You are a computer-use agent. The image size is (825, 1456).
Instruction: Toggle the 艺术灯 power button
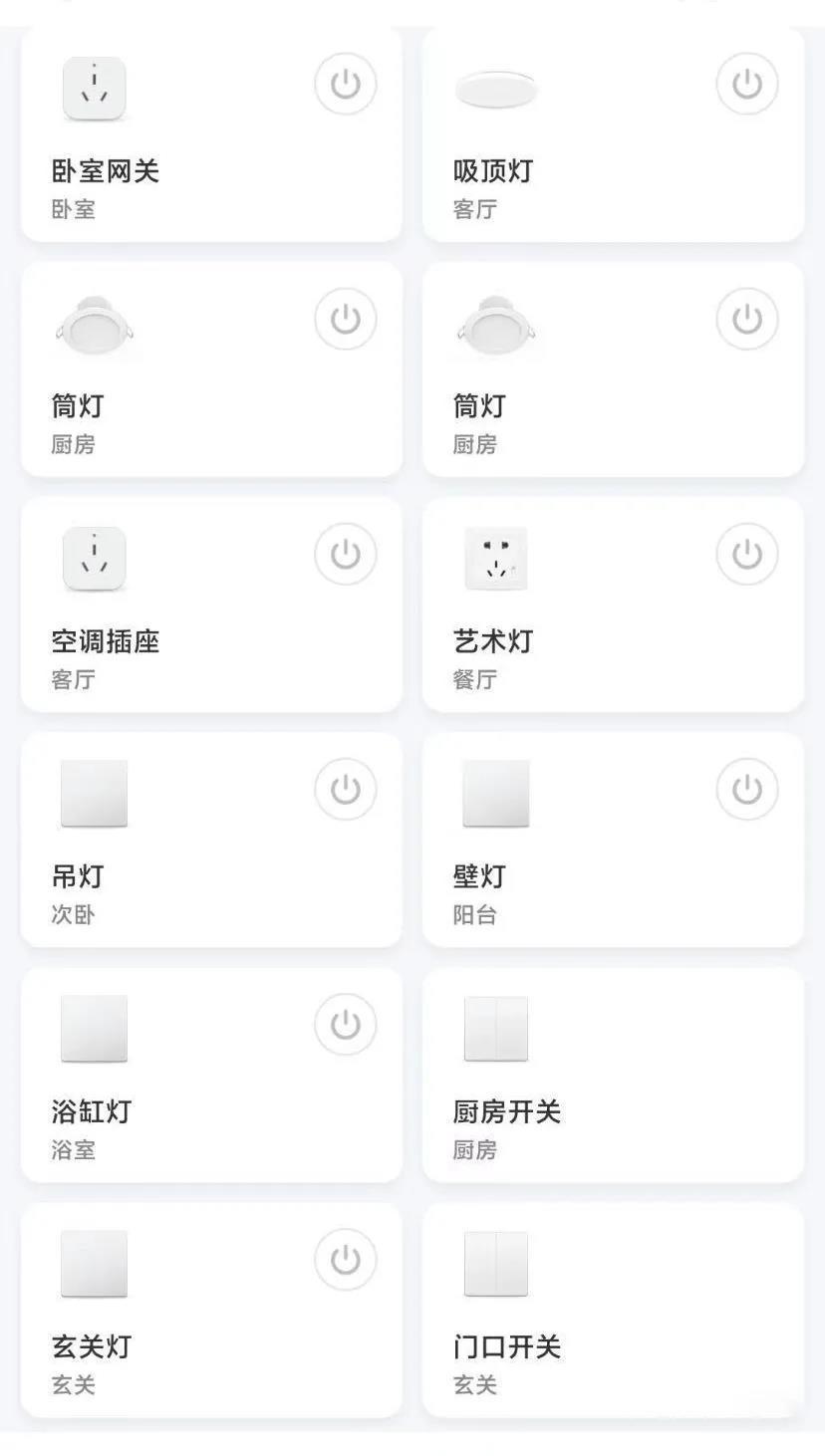point(746,555)
